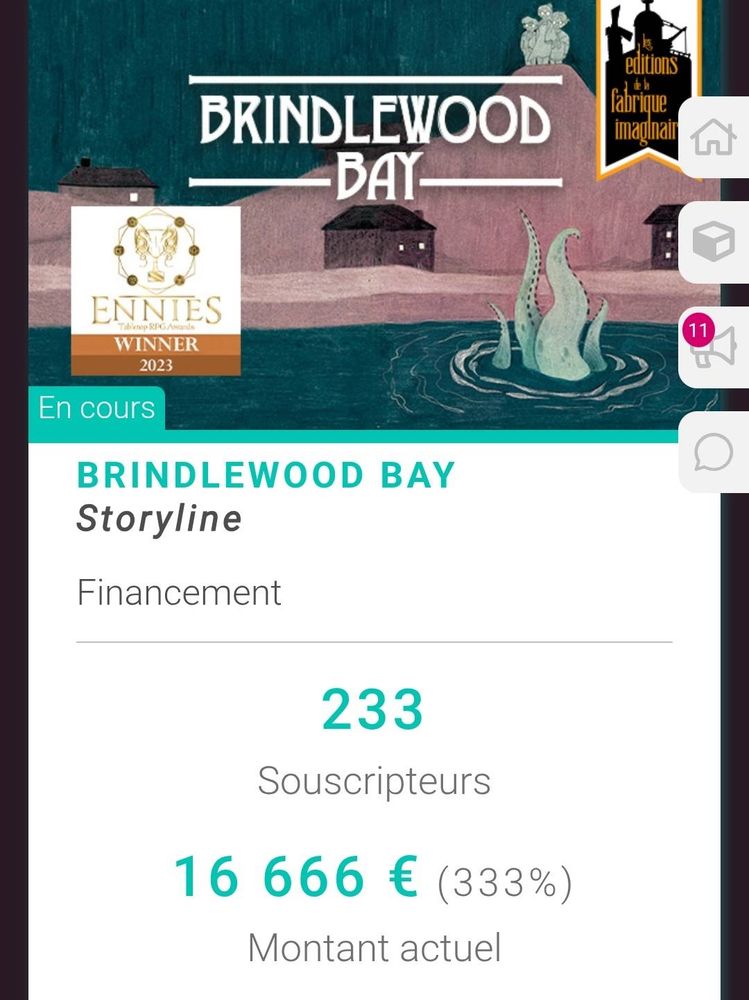Open the home icon in side menu
Viewport: 749px width, 1000px height.
pos(714,138)
